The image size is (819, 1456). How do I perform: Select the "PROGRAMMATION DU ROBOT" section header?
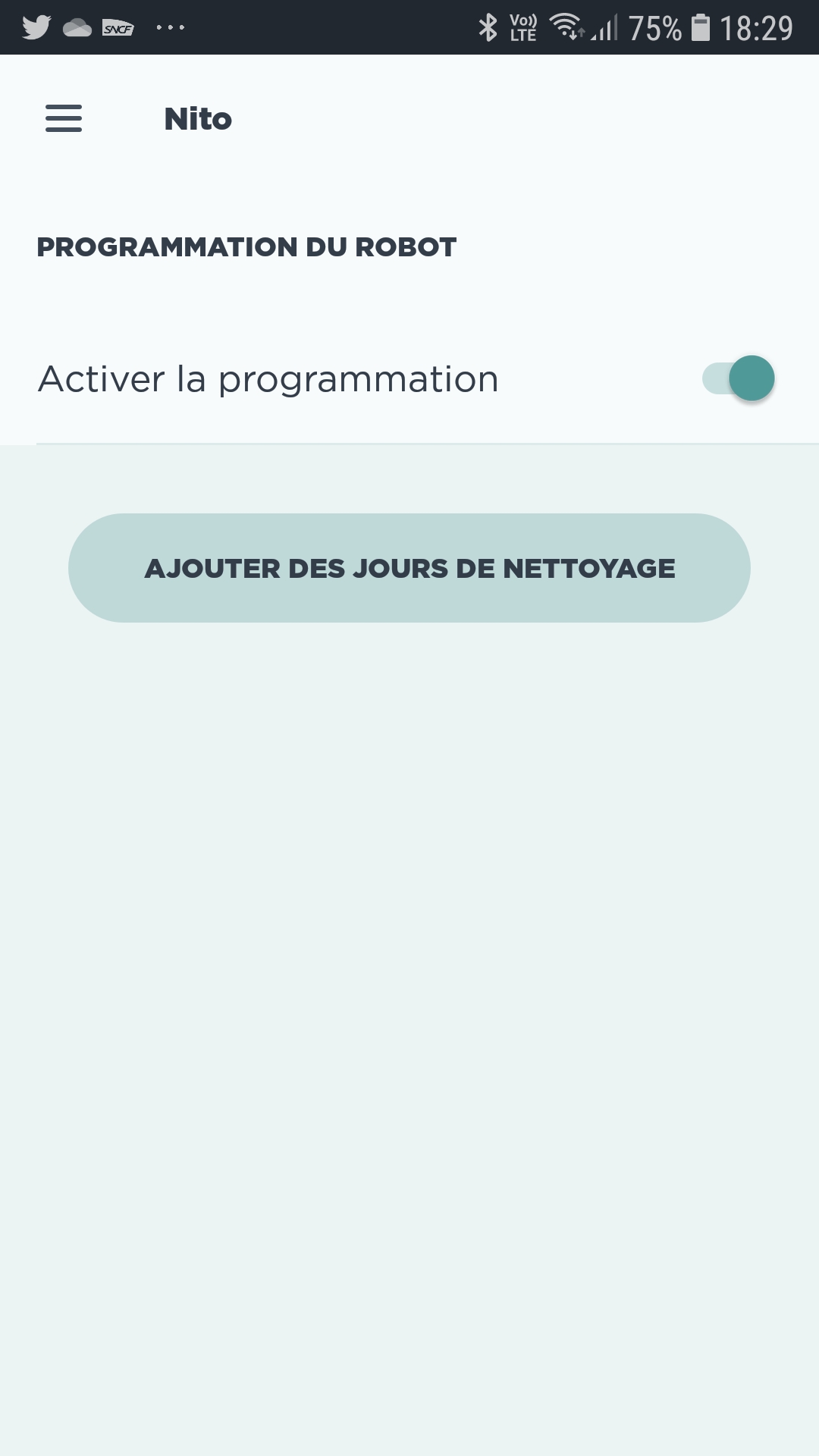point(246,246)
